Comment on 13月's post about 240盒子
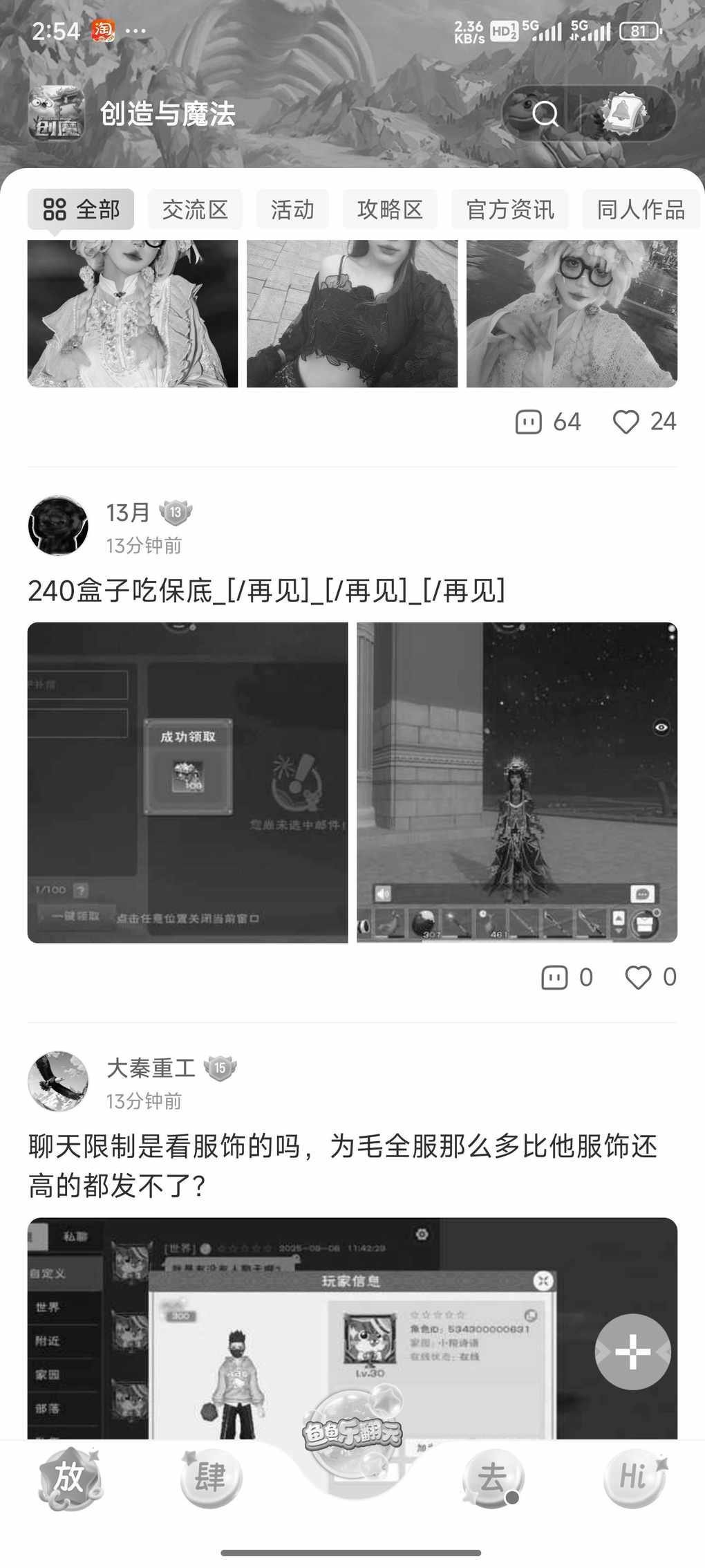This screenshot has width=705, height=1568. coord(554,977)
